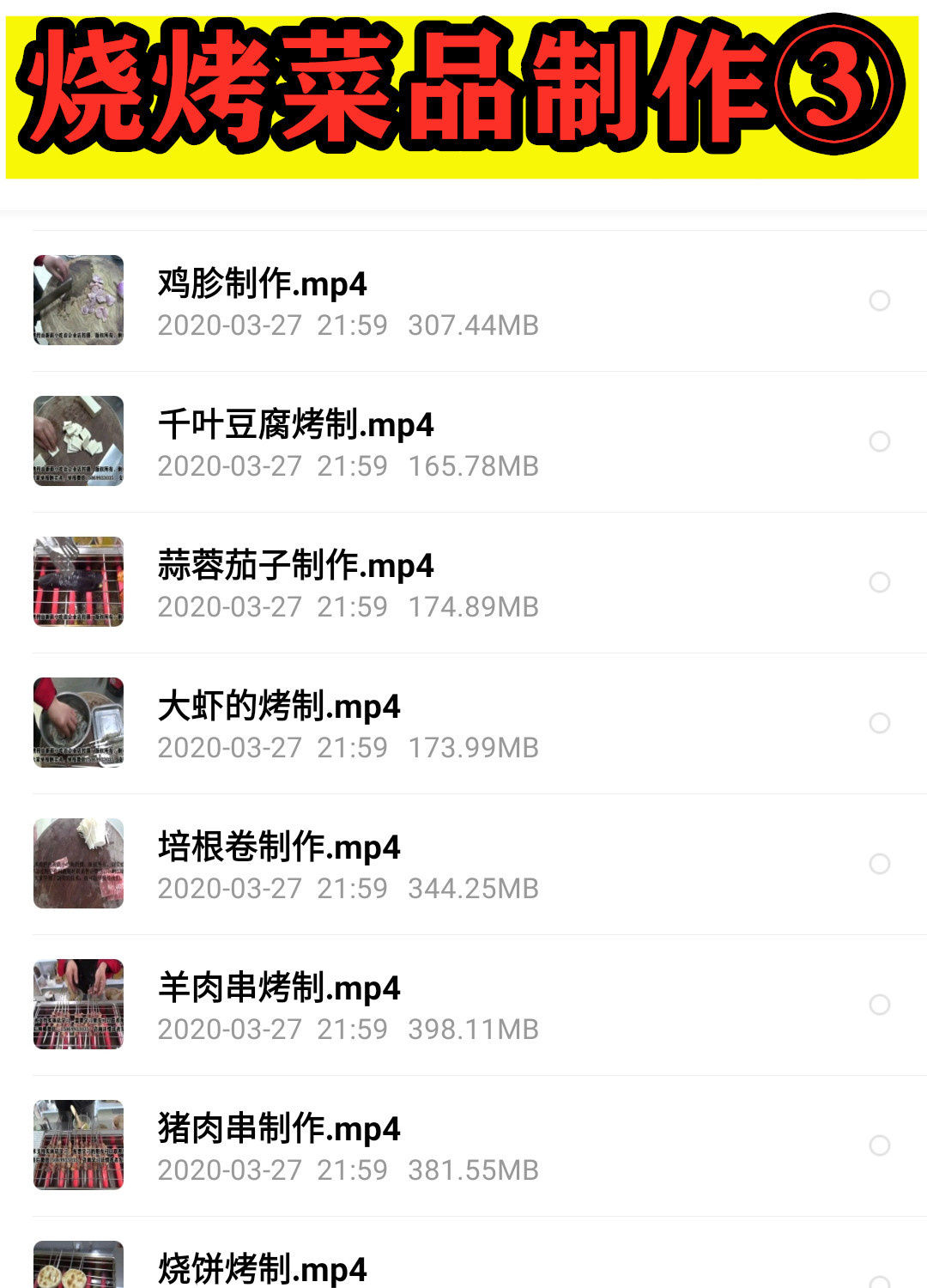Select the checkbox for 鸡胗制作.mp4
Image resolution: width=927 pixels, height=1288 pixels.
pos(881,302)
